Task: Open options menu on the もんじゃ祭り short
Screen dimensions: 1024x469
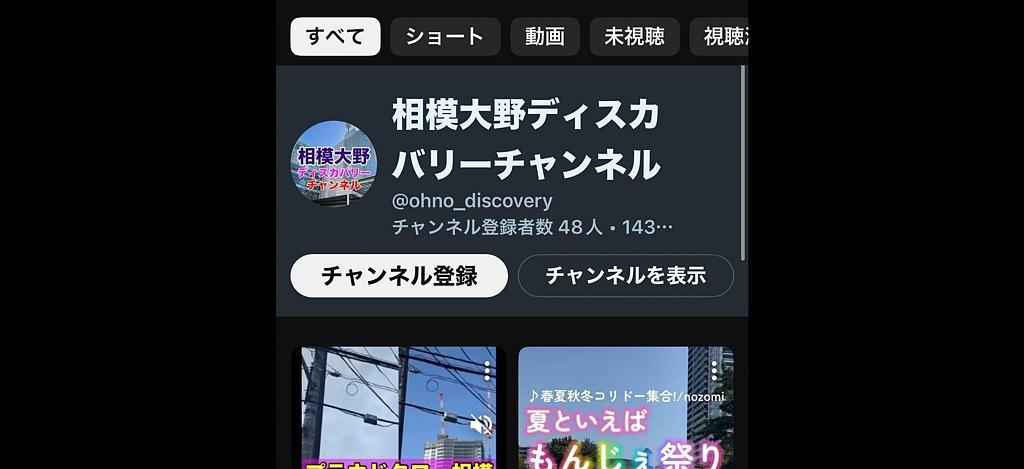Action: pyautogui.click(x=714, y=369)
